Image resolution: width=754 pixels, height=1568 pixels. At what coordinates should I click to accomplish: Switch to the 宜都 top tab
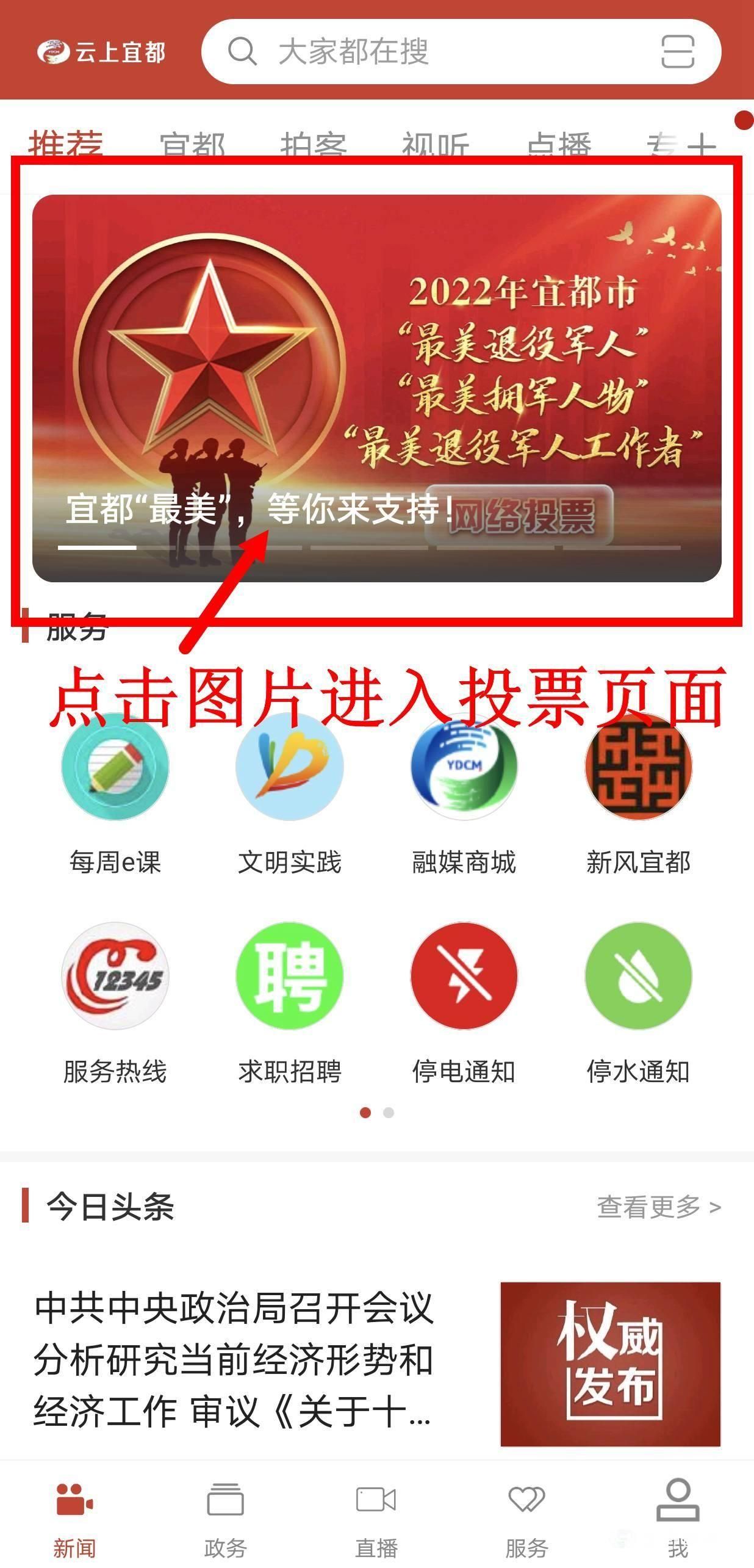pos(192,145)
